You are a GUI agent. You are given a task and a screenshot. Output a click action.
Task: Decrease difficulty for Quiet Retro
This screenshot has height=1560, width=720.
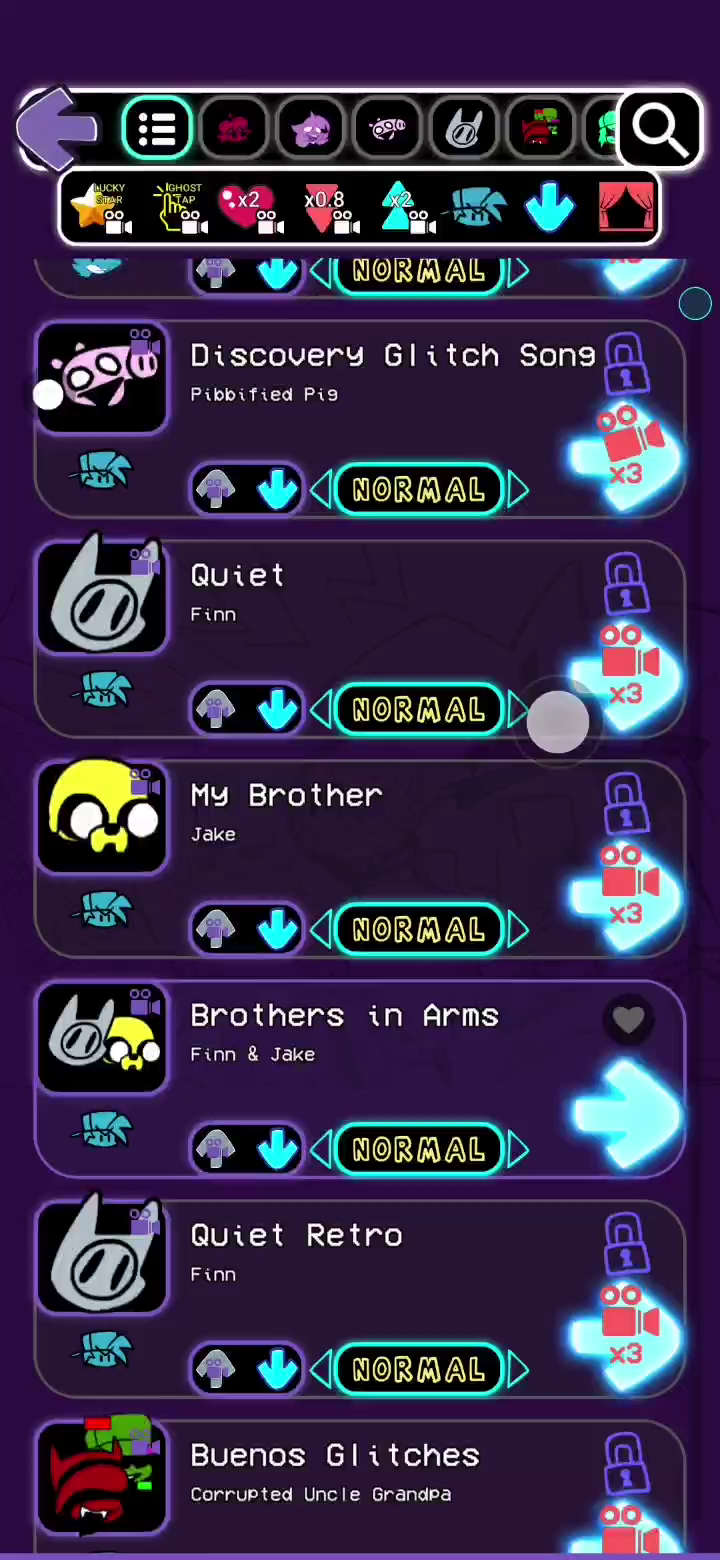click(x=321, y=1370)
